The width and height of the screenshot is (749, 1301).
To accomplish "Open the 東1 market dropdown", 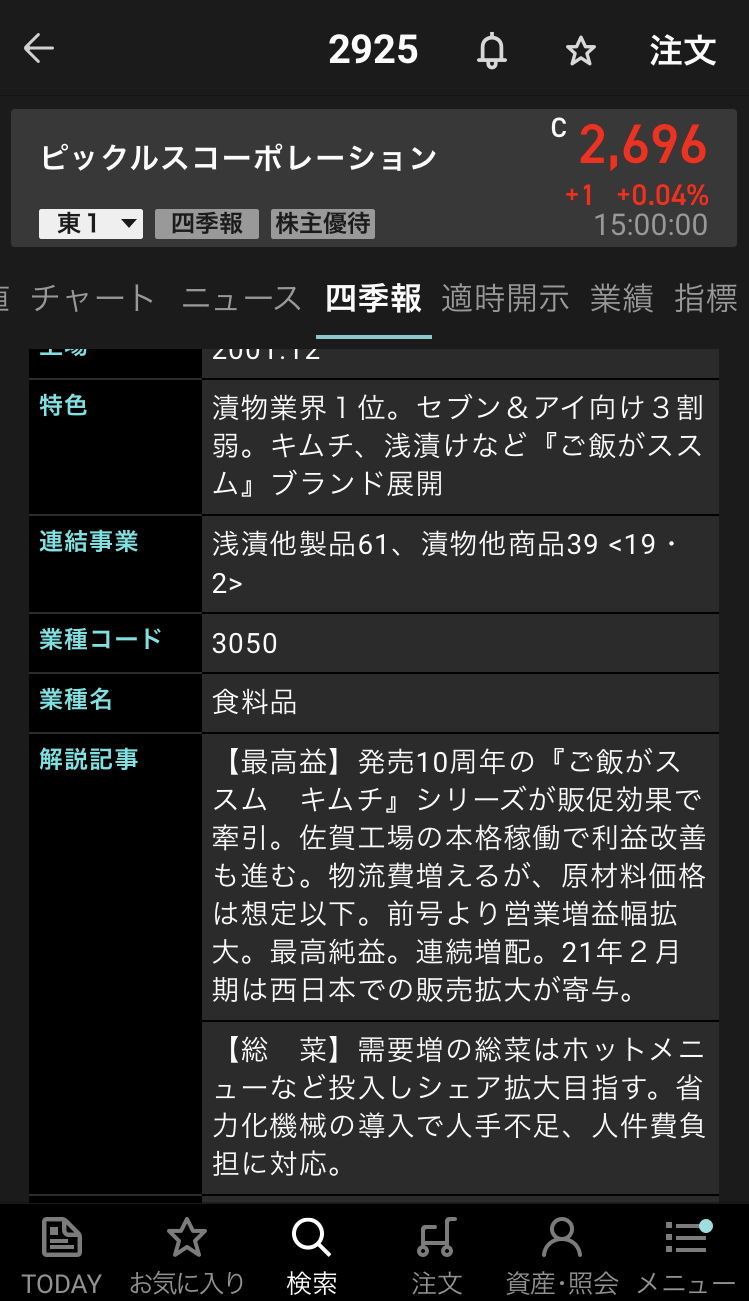I will pyautogui.click(x=91, y=224).
